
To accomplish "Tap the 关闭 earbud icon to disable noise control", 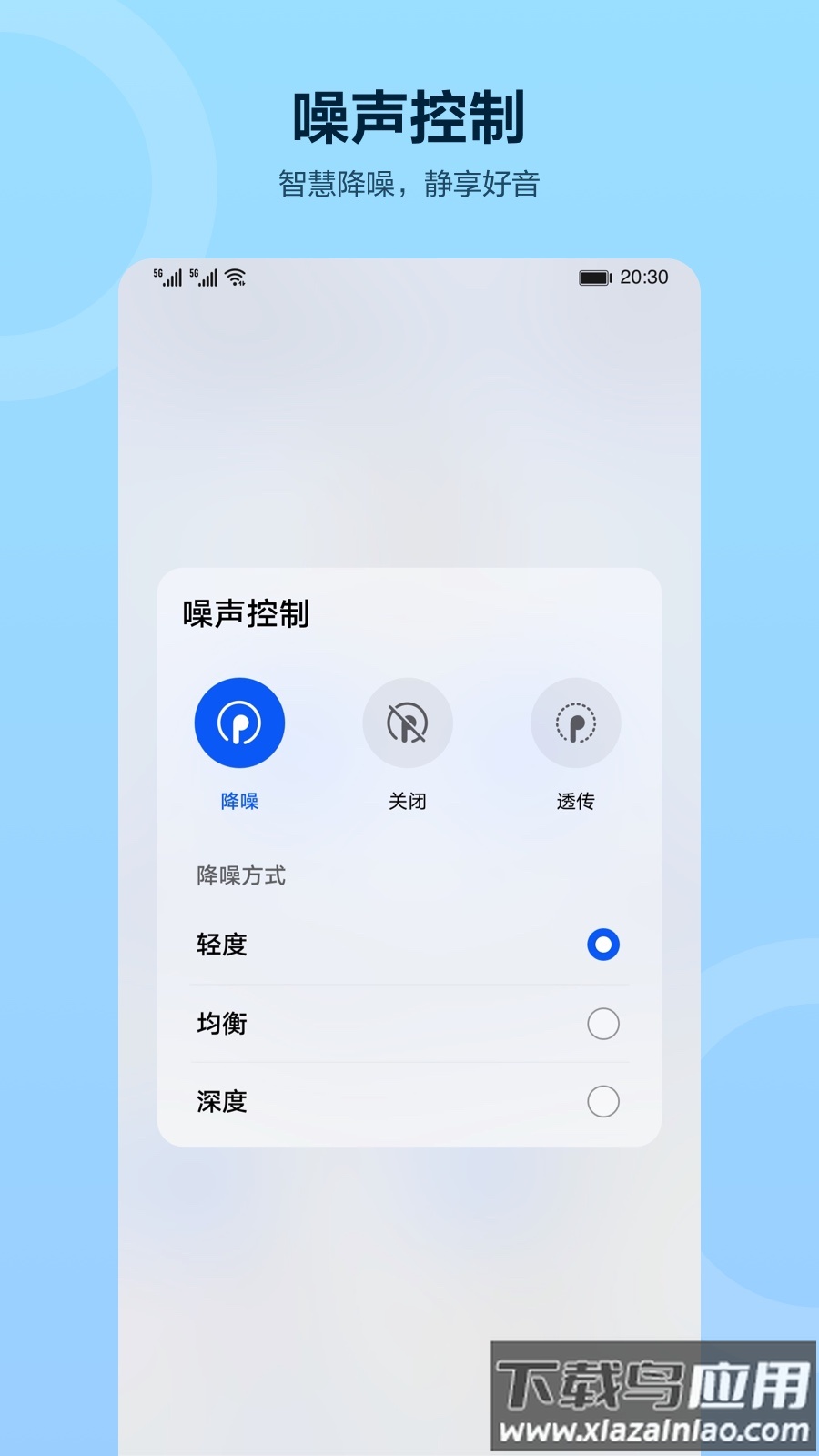I will pyautogui.click(x=409, y=722).
